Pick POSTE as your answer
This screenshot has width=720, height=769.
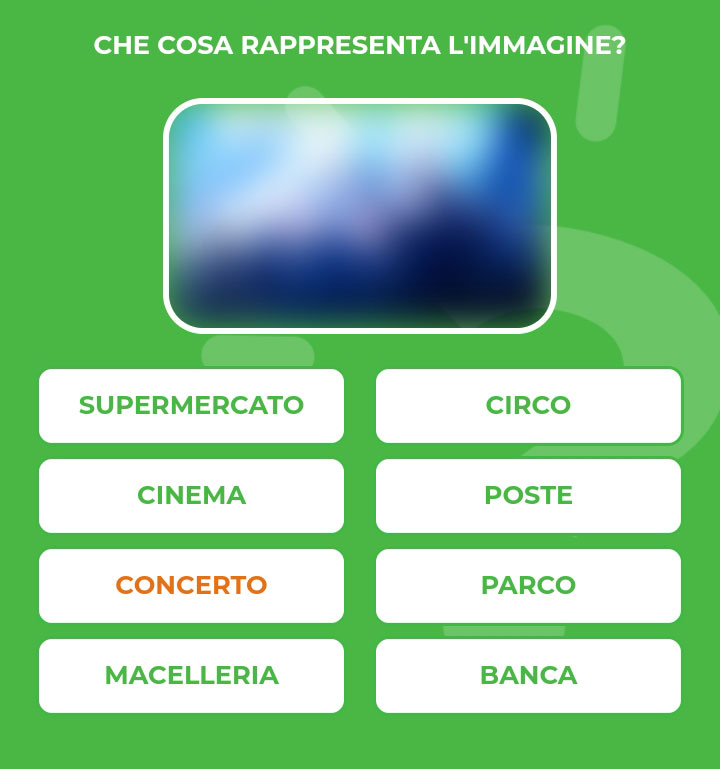[x=528, y=496]
